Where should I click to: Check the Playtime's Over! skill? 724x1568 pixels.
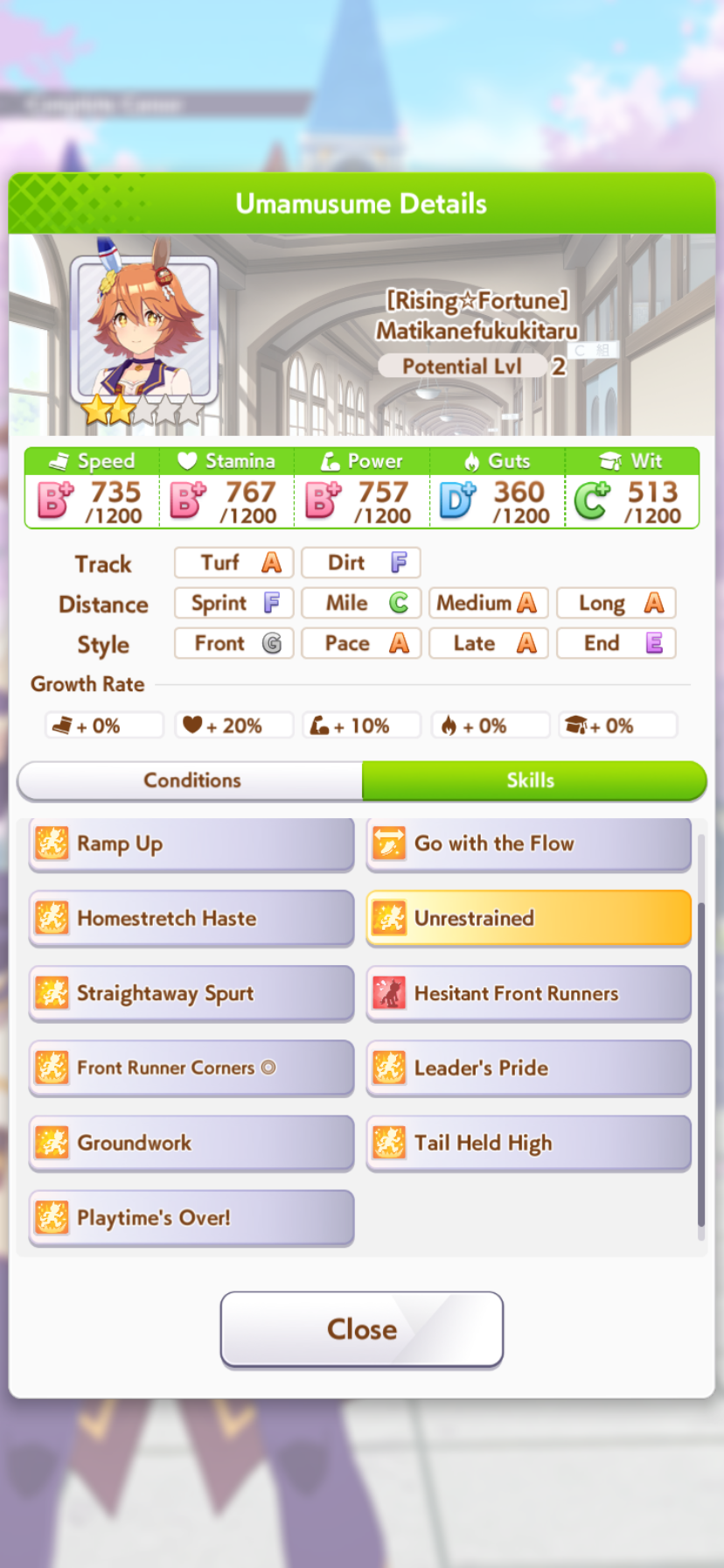pos(191,1218)
